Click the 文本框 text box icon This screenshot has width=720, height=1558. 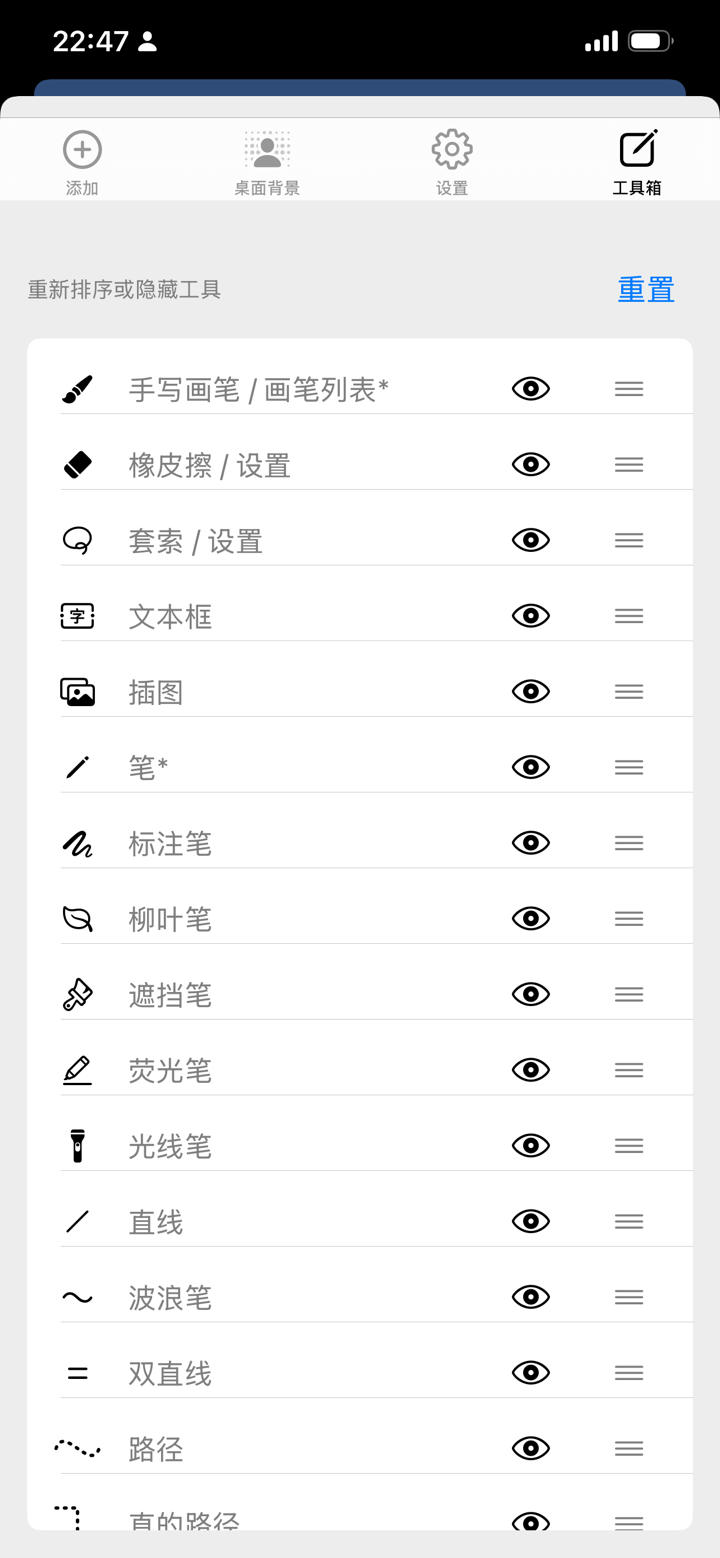[x=78, y=616]
